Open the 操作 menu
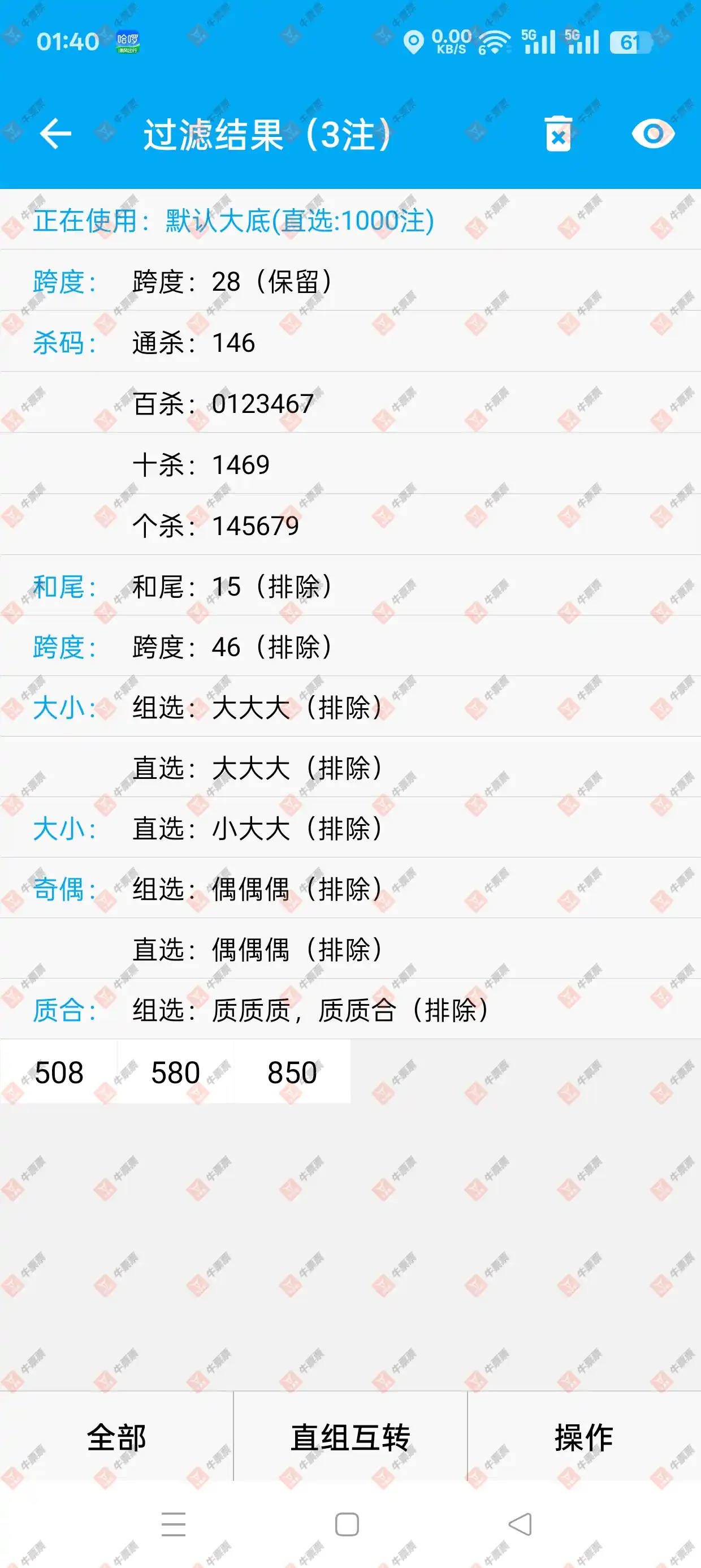The image size is (701, 1568). 583,1438
